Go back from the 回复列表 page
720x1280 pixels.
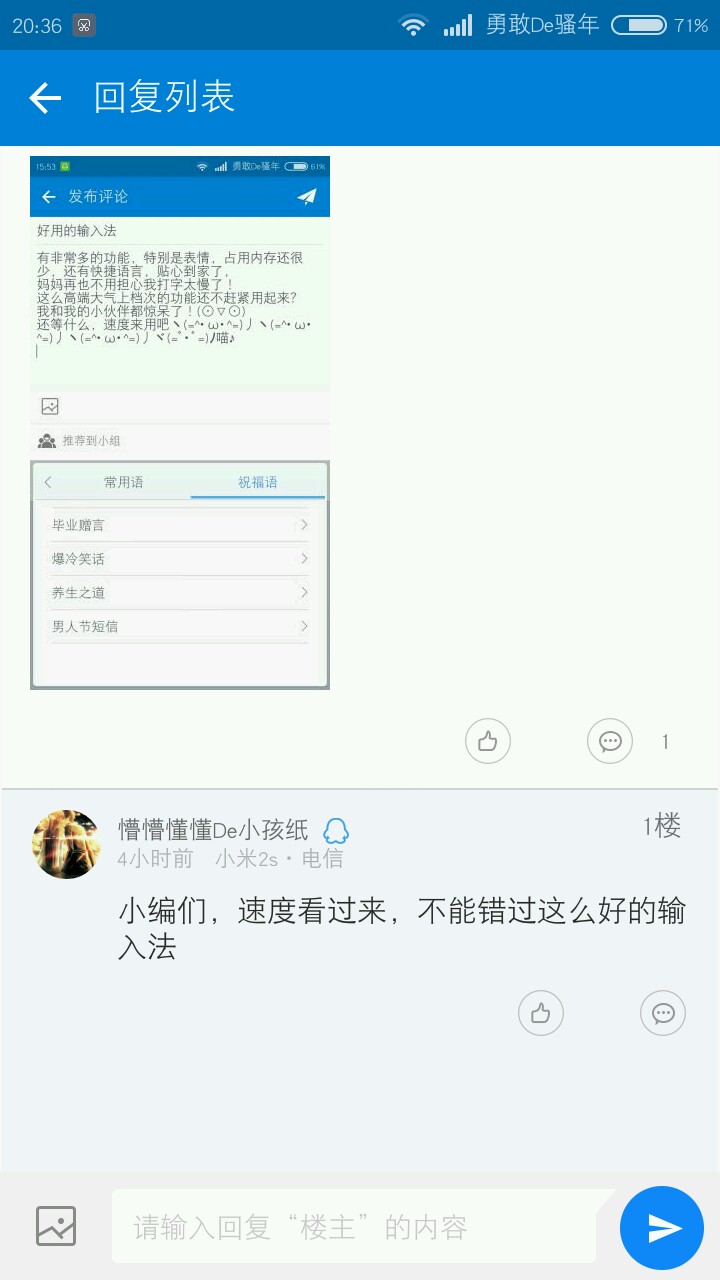[x=45, y=98]
